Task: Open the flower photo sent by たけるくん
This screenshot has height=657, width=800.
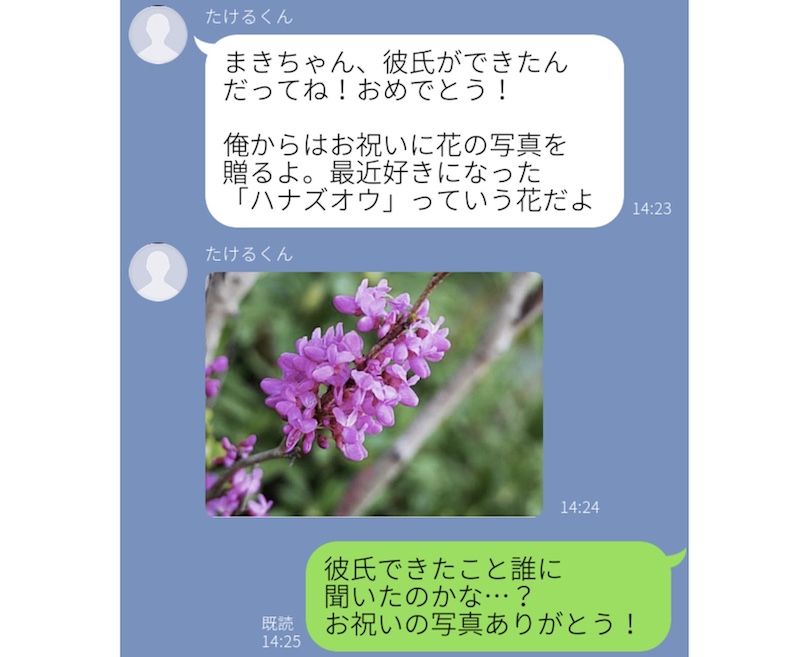Action: click(374, 394)
